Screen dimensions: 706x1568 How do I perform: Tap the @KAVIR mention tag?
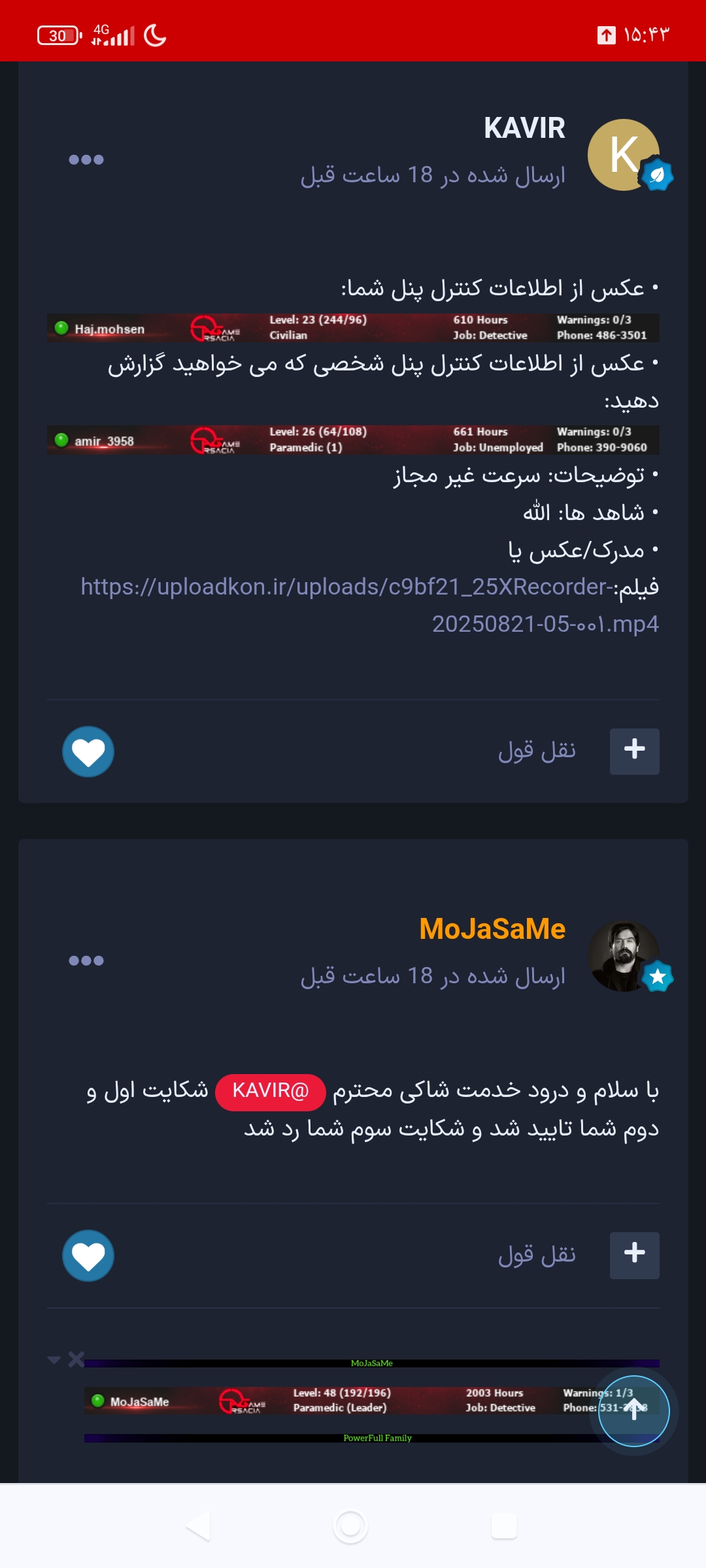(x=270, y=1091)
